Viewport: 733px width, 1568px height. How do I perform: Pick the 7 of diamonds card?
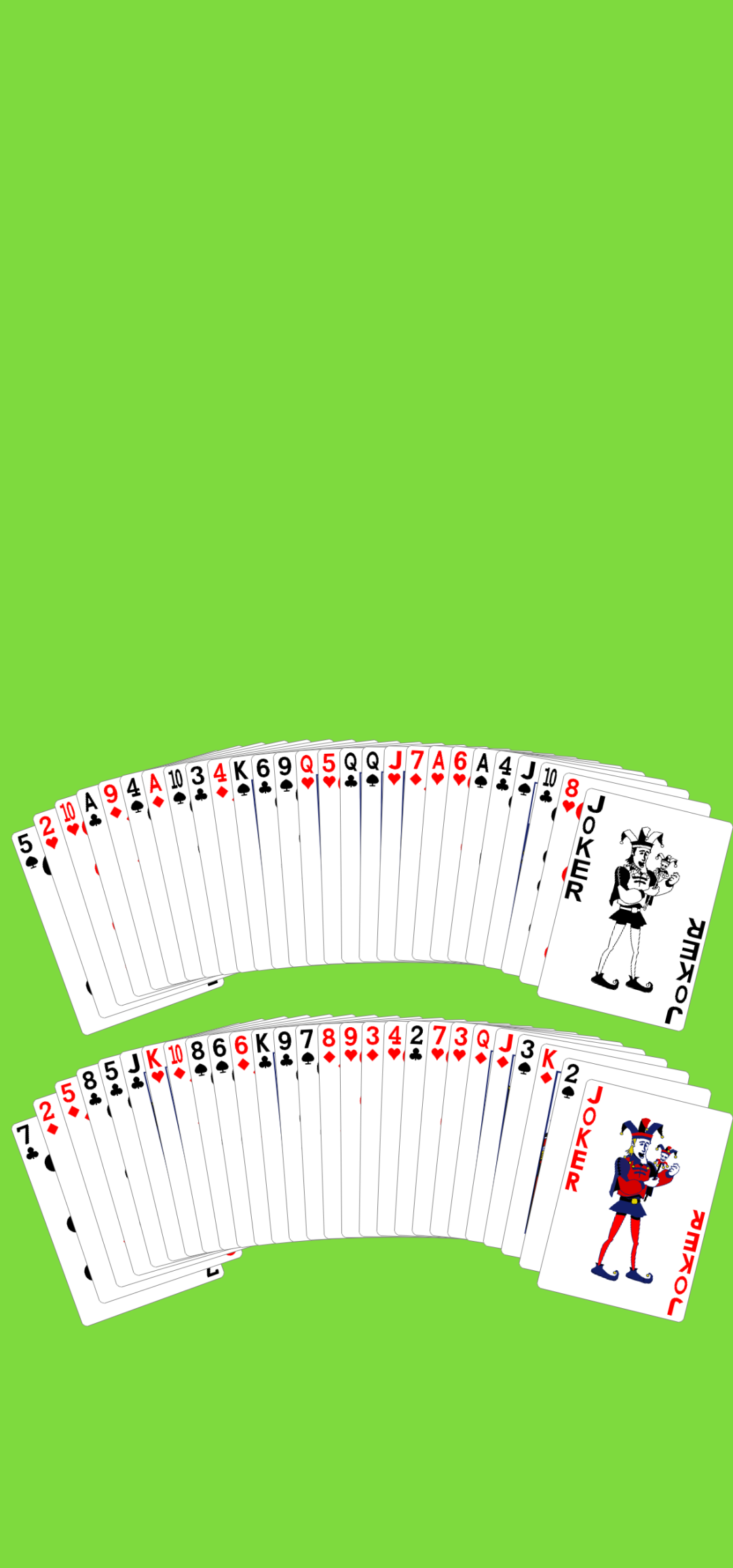click(x=416, y=769)
